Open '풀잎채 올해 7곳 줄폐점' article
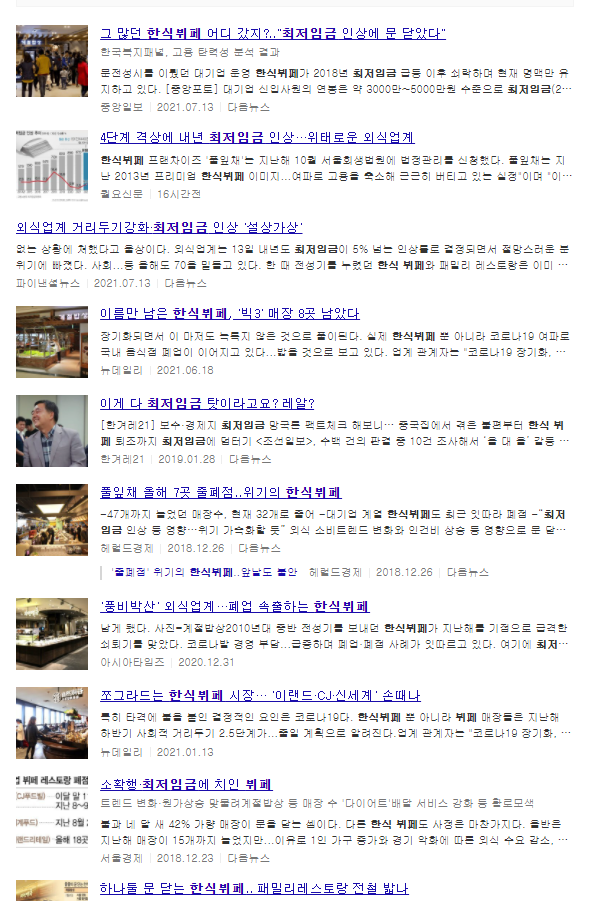This screenshot has height=901, width=599. (x=221, y=492)
